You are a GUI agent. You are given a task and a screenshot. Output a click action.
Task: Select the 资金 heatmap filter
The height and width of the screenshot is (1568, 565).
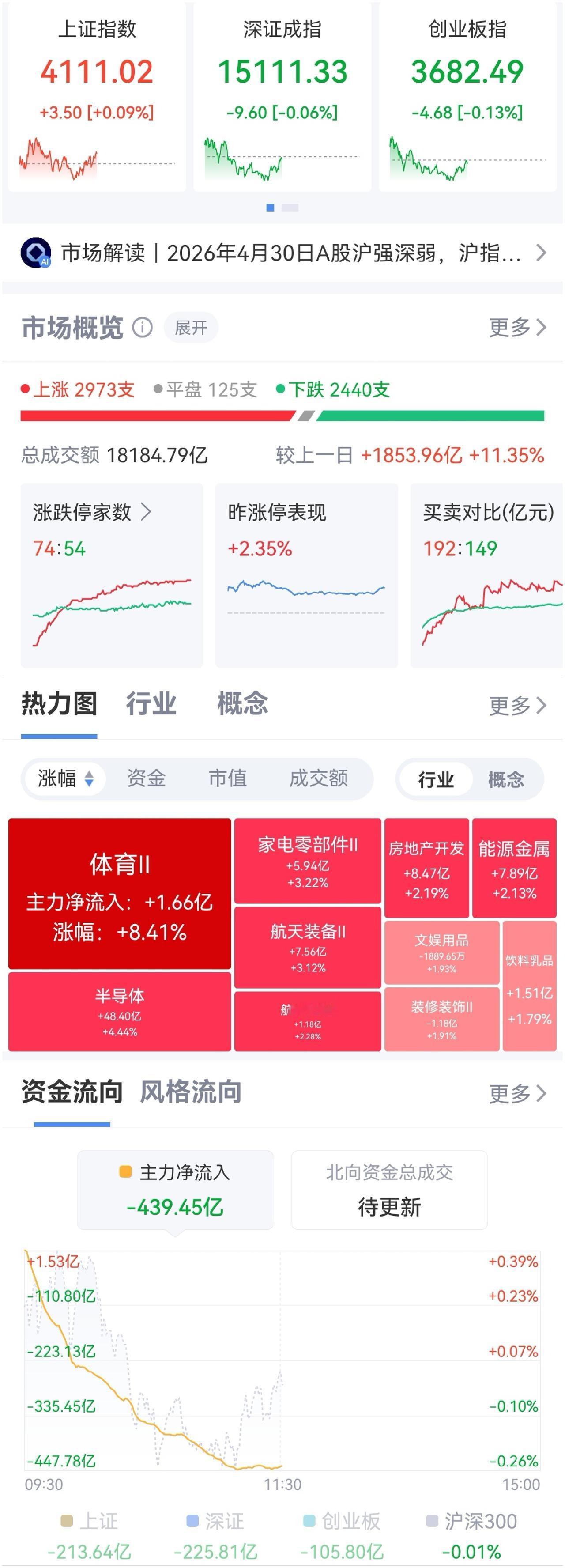pyautogui.click(x=146, y=778)
